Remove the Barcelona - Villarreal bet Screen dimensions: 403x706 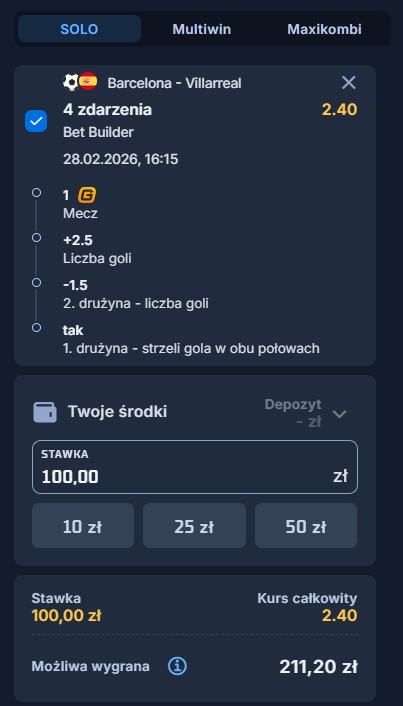(x=349, y=82)
